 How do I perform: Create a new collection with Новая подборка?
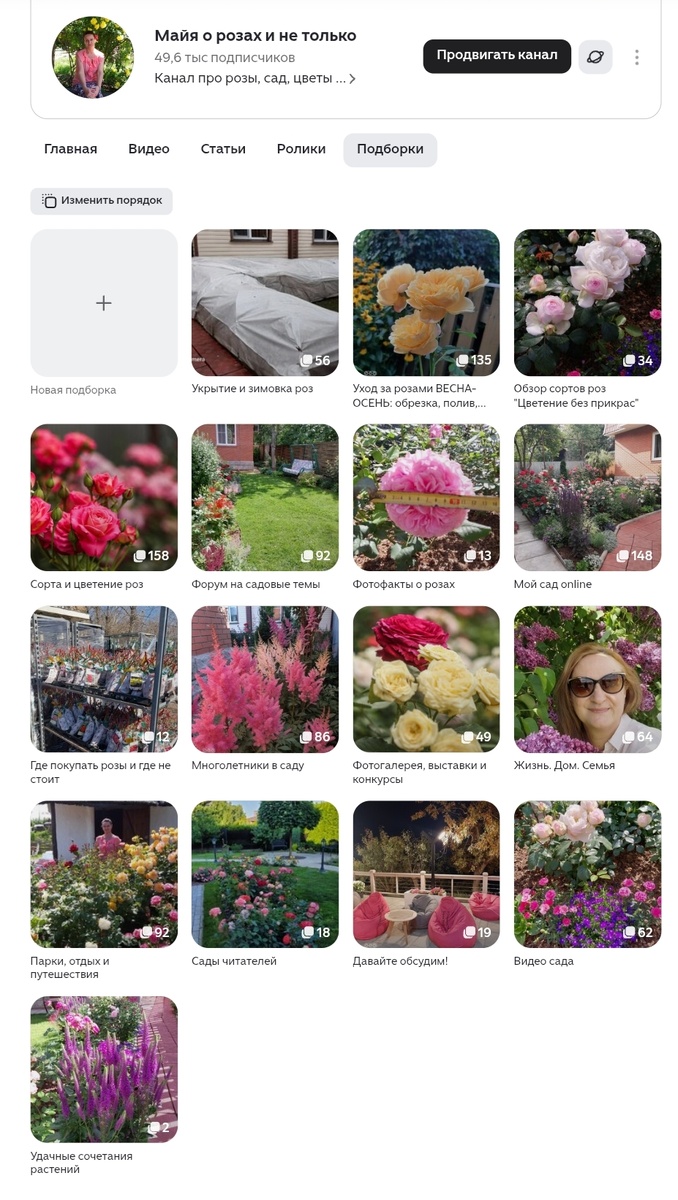click(x=104, y=303)
